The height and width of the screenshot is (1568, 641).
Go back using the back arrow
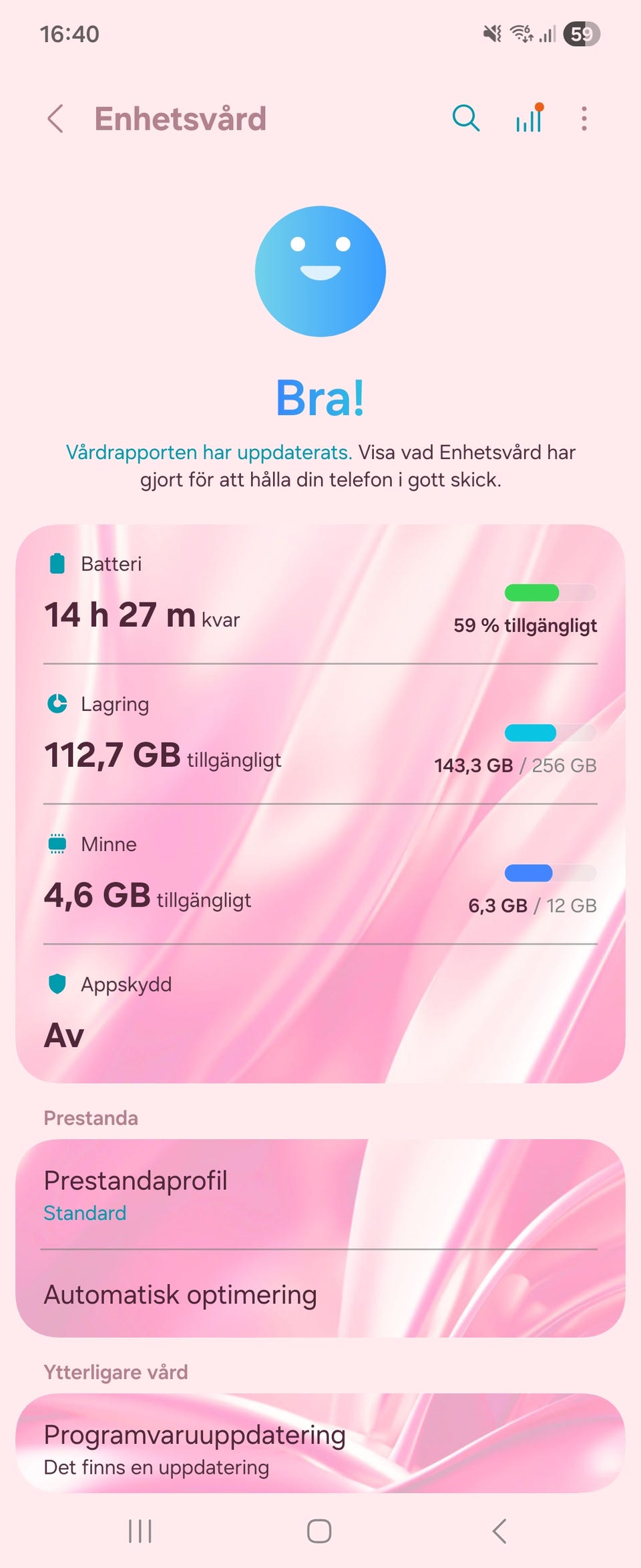click(x=57, y=118)
